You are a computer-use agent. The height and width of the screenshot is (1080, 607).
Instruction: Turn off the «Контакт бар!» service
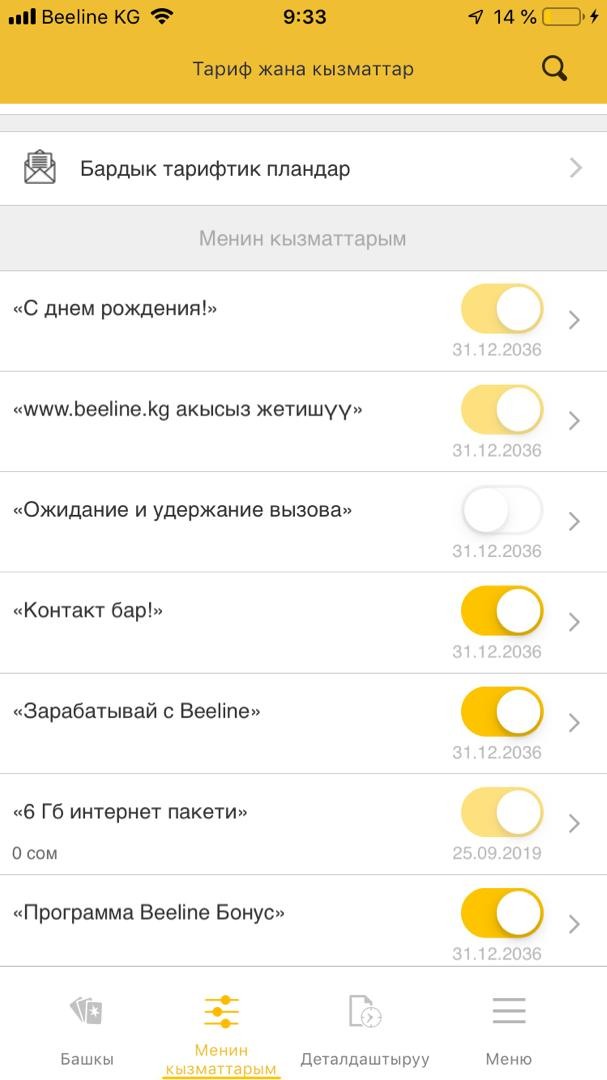pos(502,611)
